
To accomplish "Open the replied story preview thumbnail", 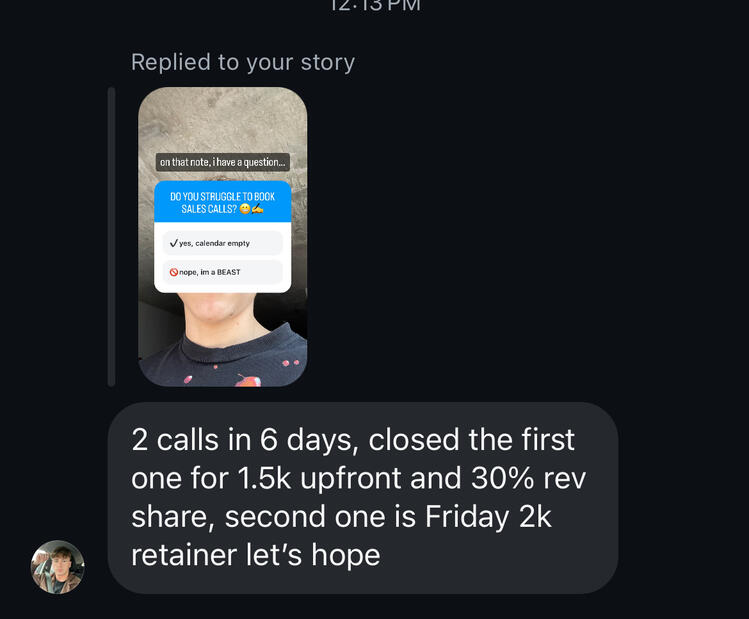I will pyautogui.click(x=222, y=236).
